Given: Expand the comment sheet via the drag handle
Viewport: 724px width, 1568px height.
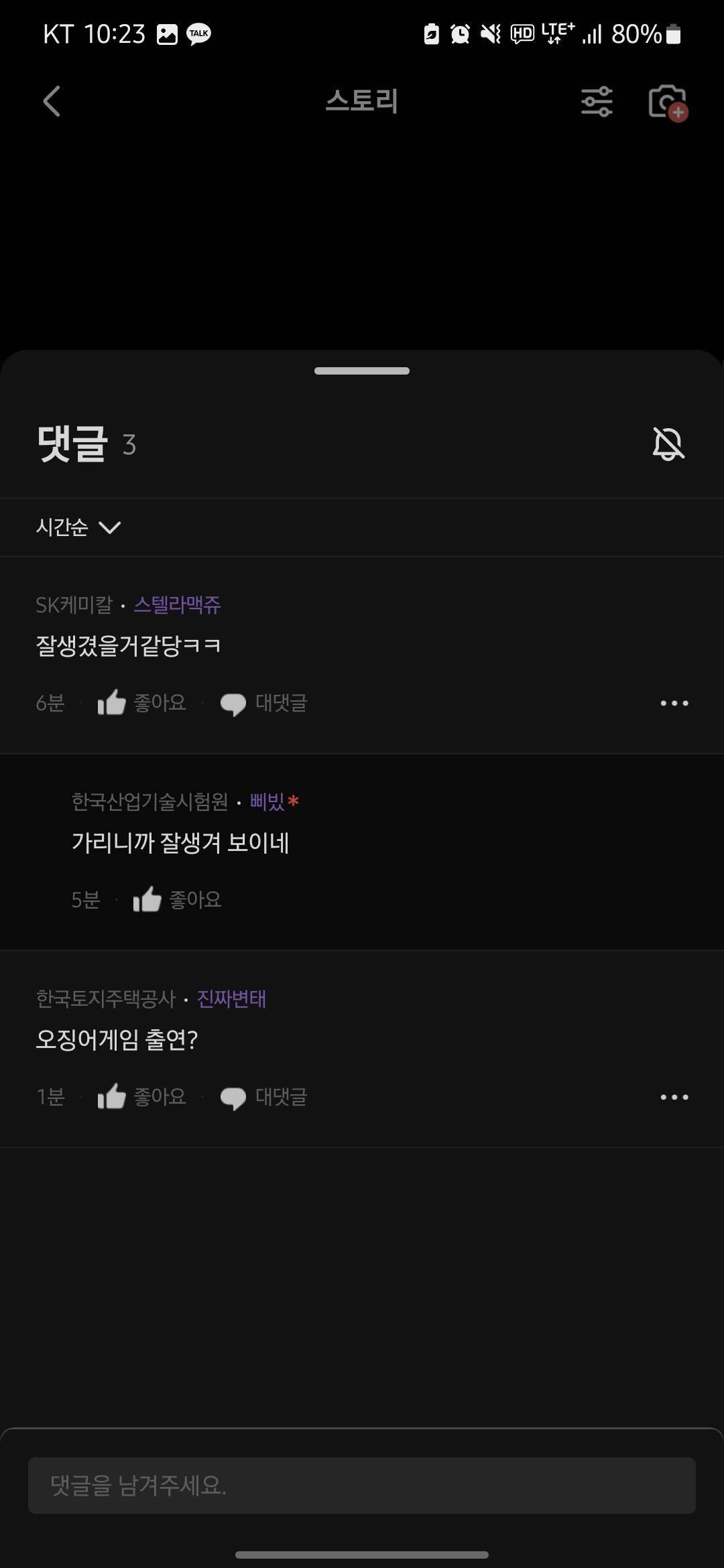Looking at the screenshot, I should (x=362, y=370).
